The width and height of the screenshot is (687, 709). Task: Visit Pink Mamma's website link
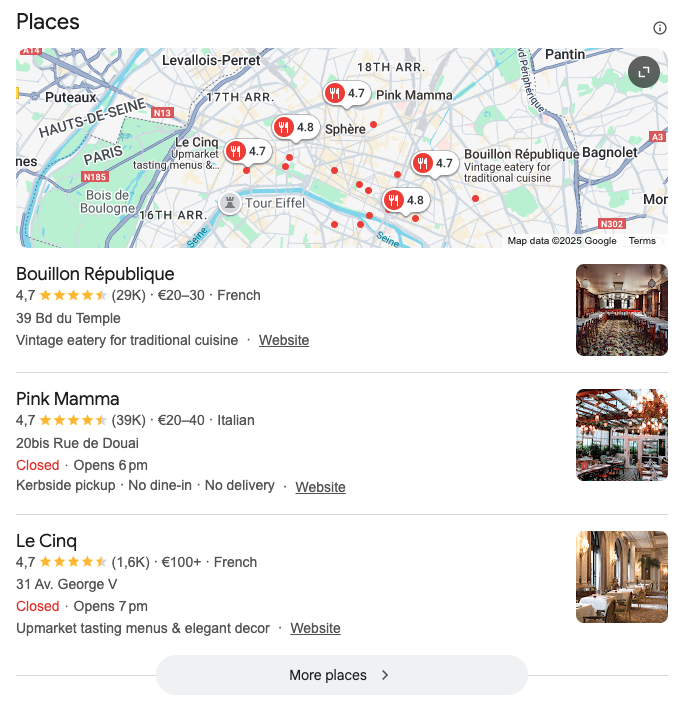coord(320,487)
